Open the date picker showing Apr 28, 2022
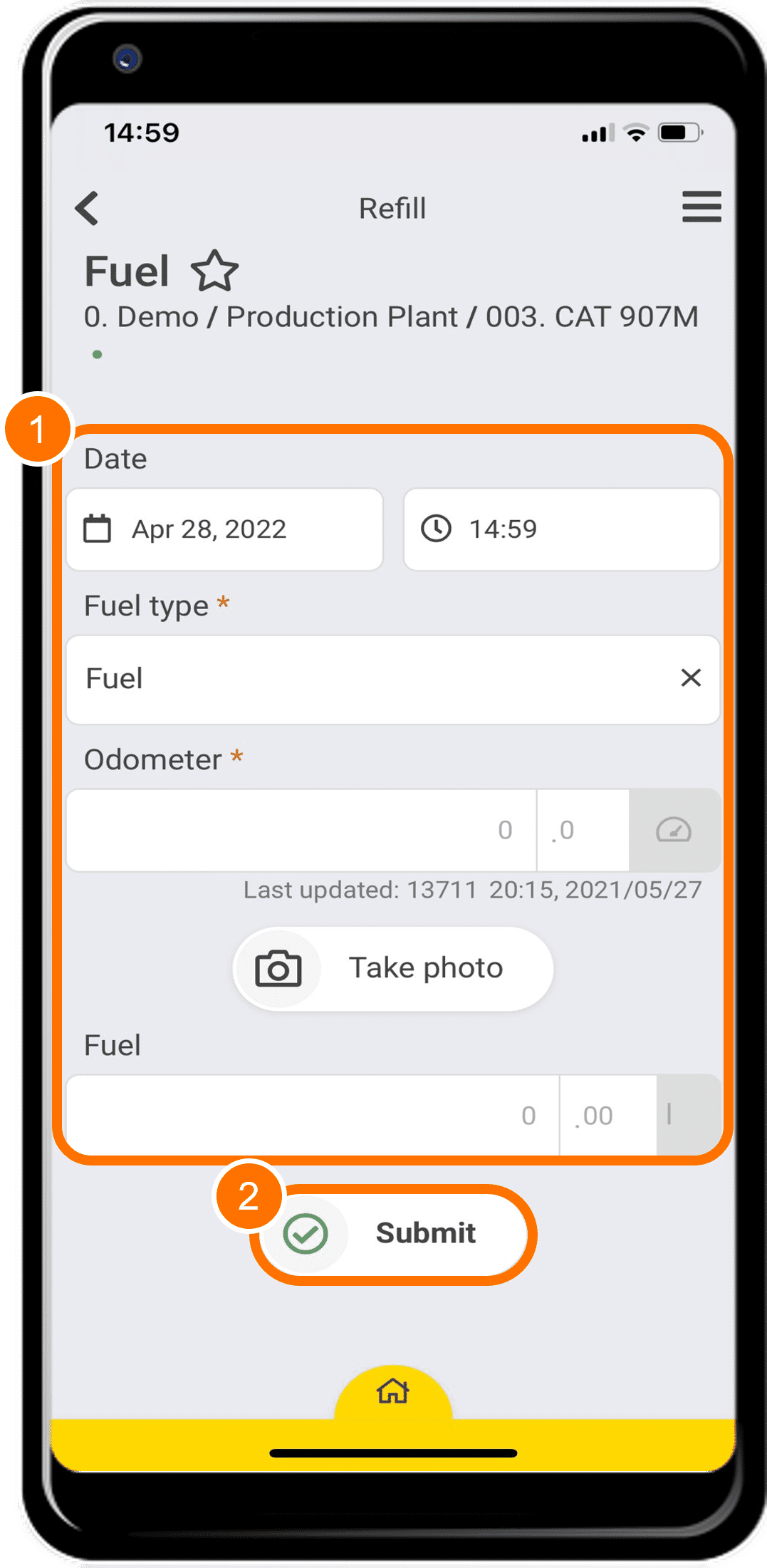This screenshot has width=767, height=1568. point(224,529)
